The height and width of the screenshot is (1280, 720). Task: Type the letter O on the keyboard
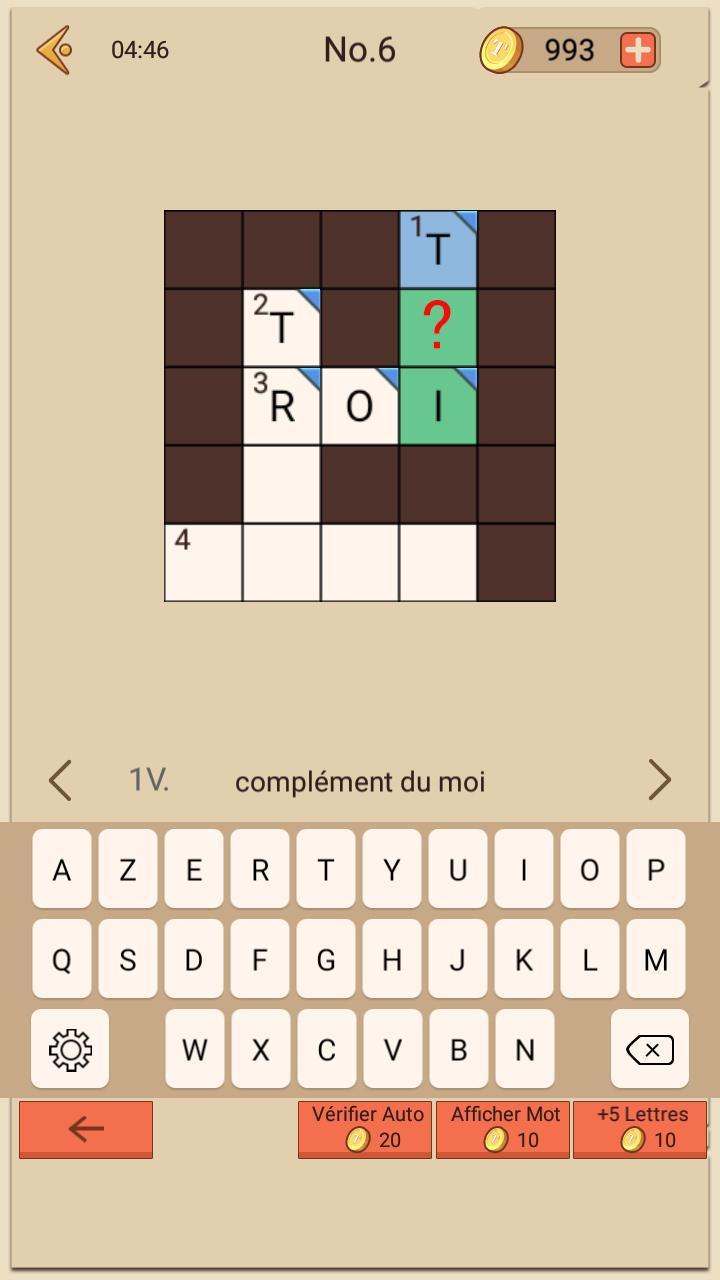[590, 869]
